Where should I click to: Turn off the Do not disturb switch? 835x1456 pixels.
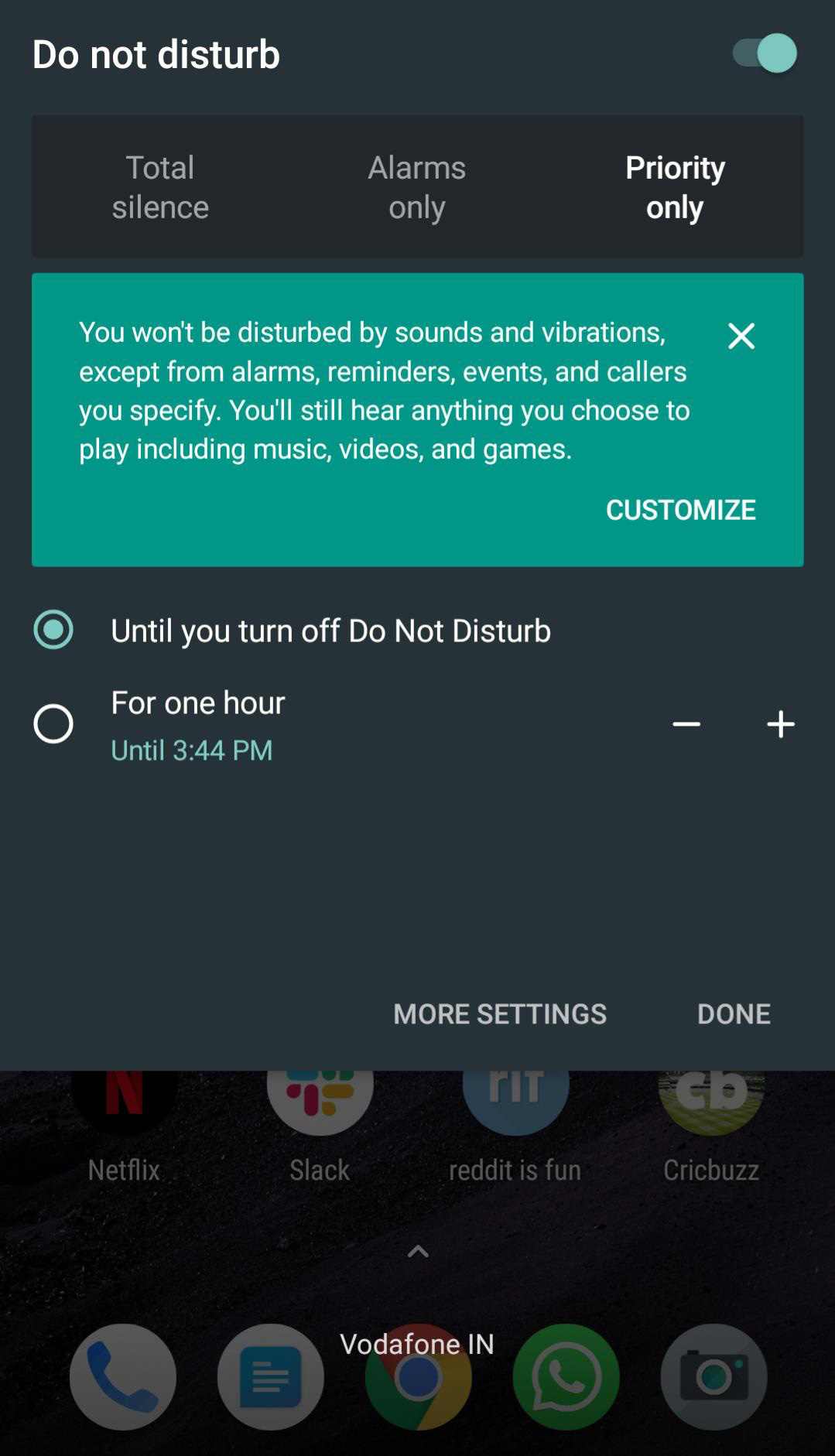click(765, 54)
